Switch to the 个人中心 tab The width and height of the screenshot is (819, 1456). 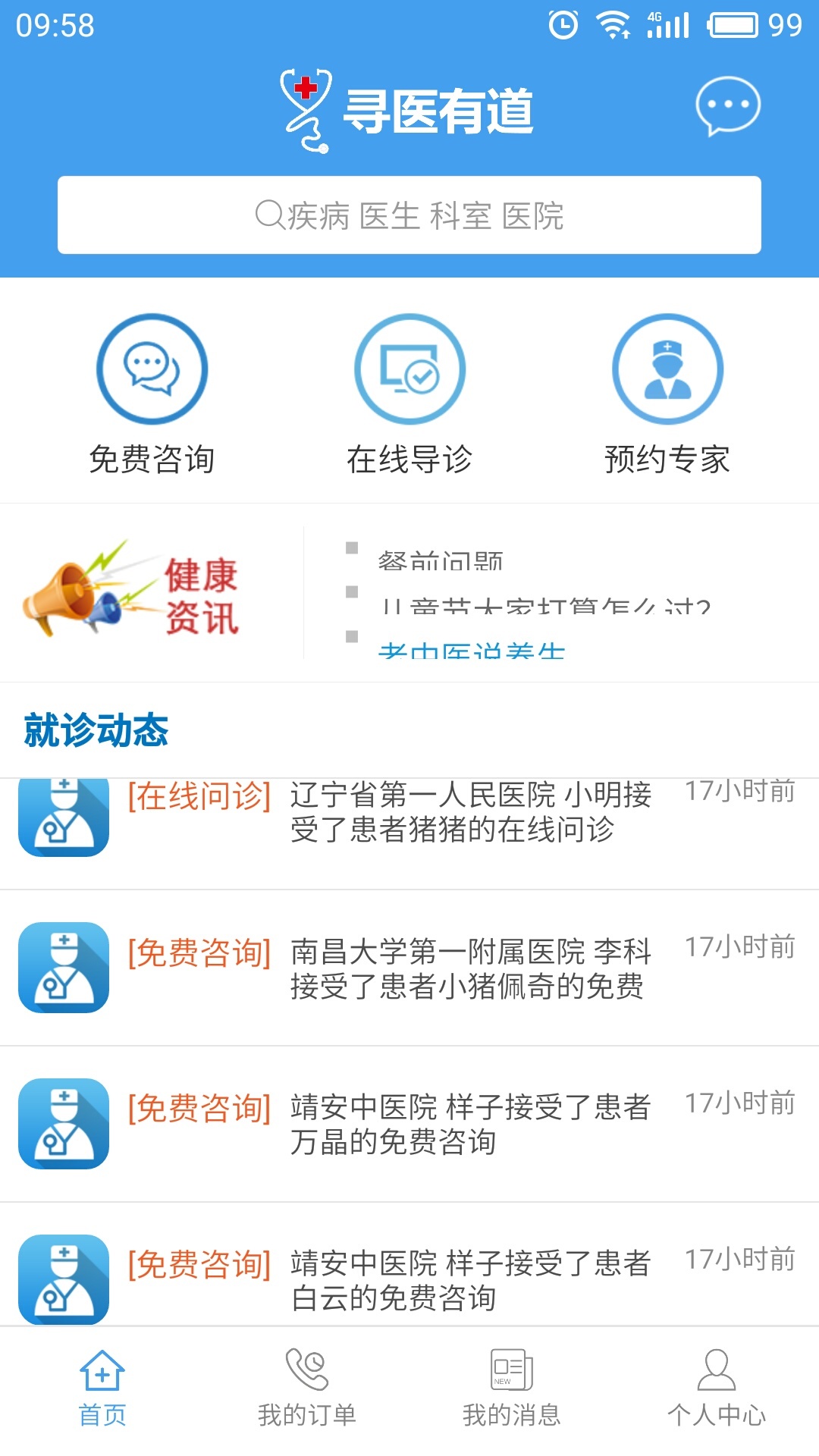tap(717, 1389)
